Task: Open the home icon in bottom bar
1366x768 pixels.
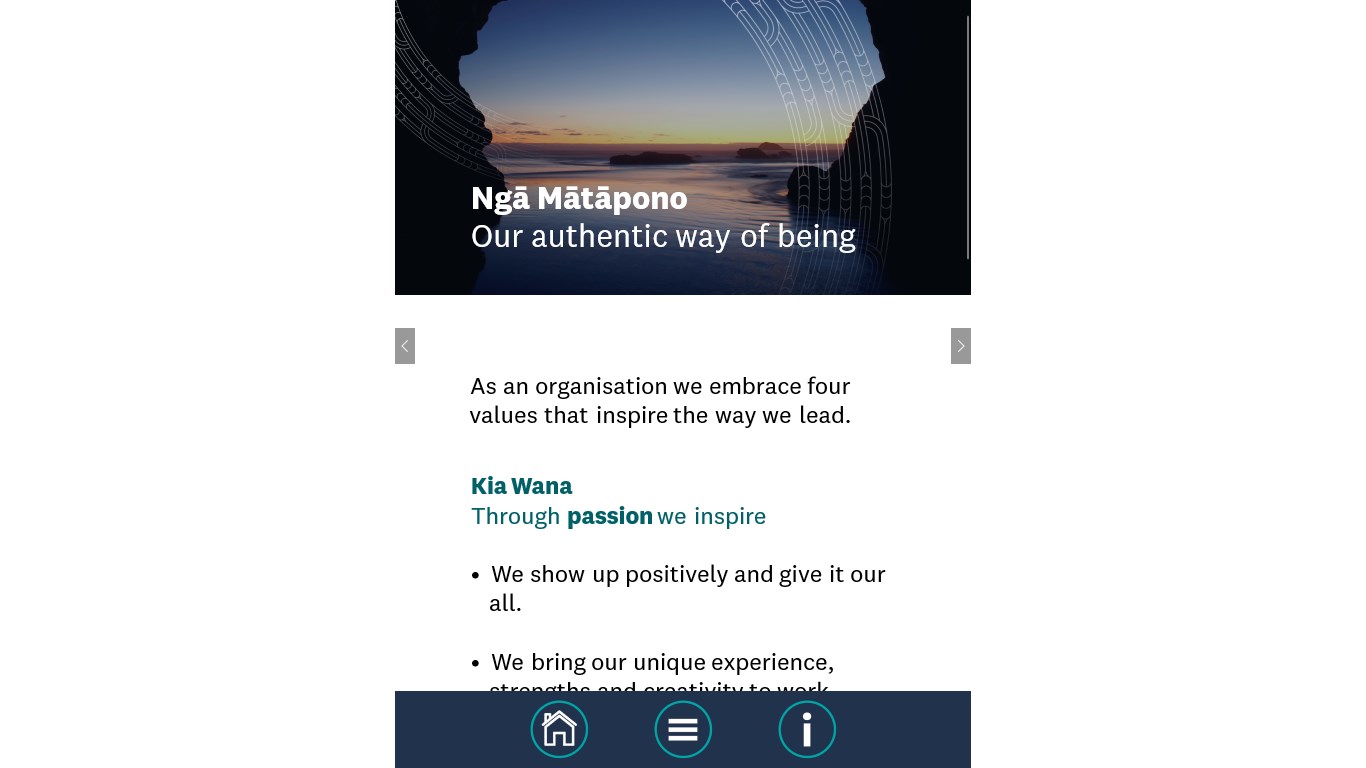Action: 559,729
